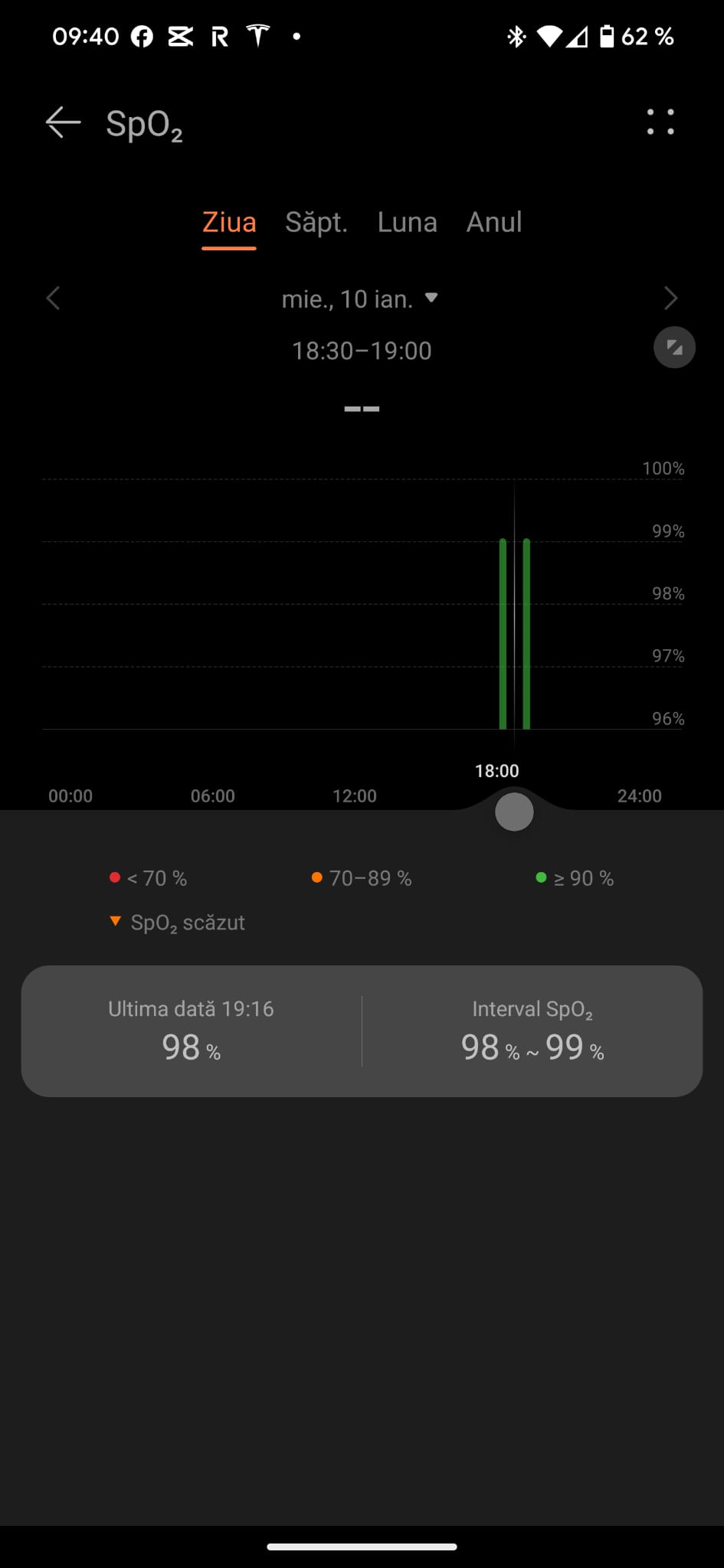This screenshot has width=724, height=1568.
Task: Switch to the Săpt. tab
Action: pos(316,223)
